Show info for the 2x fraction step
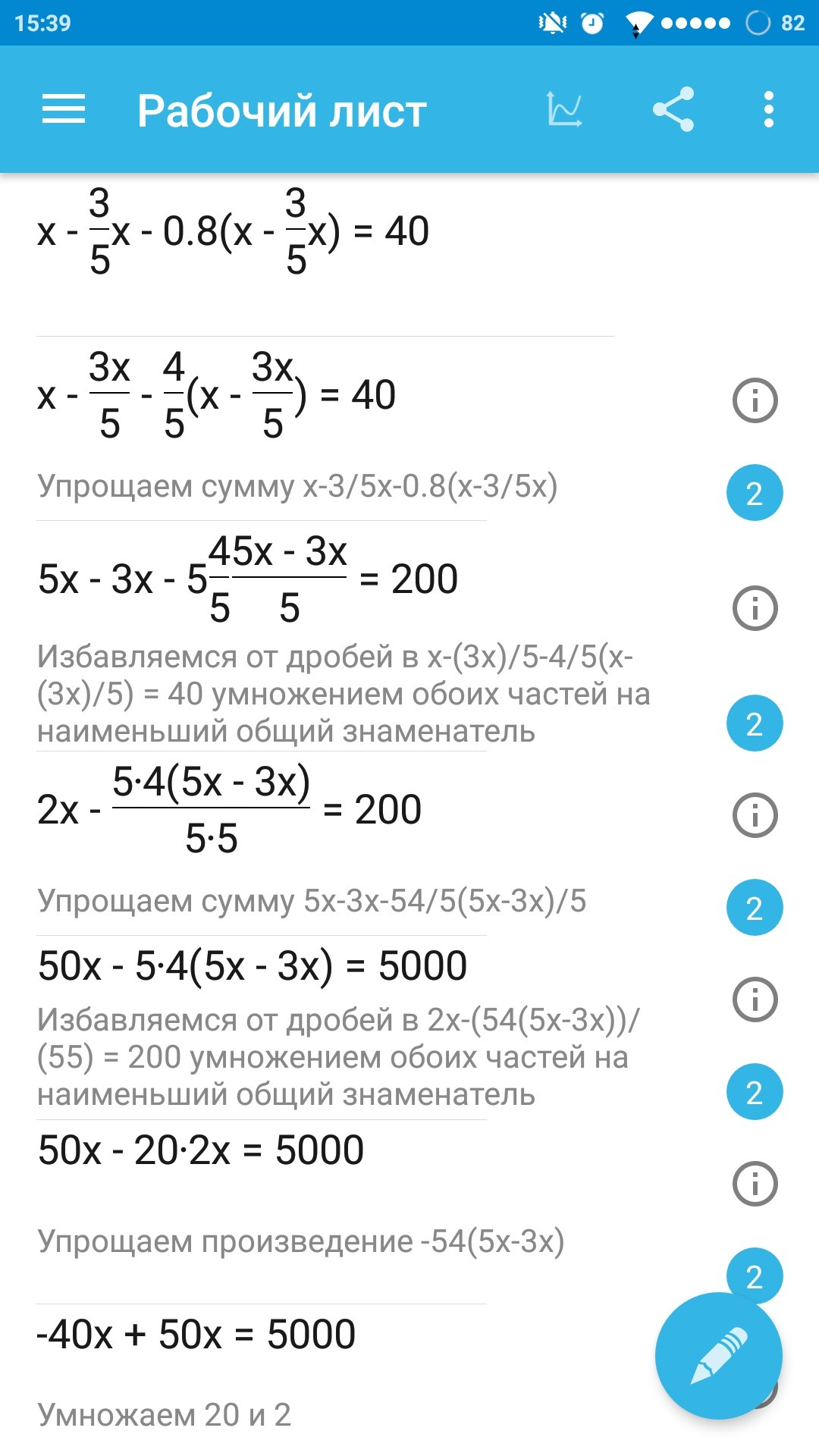Image resolution: width=819 pixels, height=1456 pixels. (x=755, y=815)
